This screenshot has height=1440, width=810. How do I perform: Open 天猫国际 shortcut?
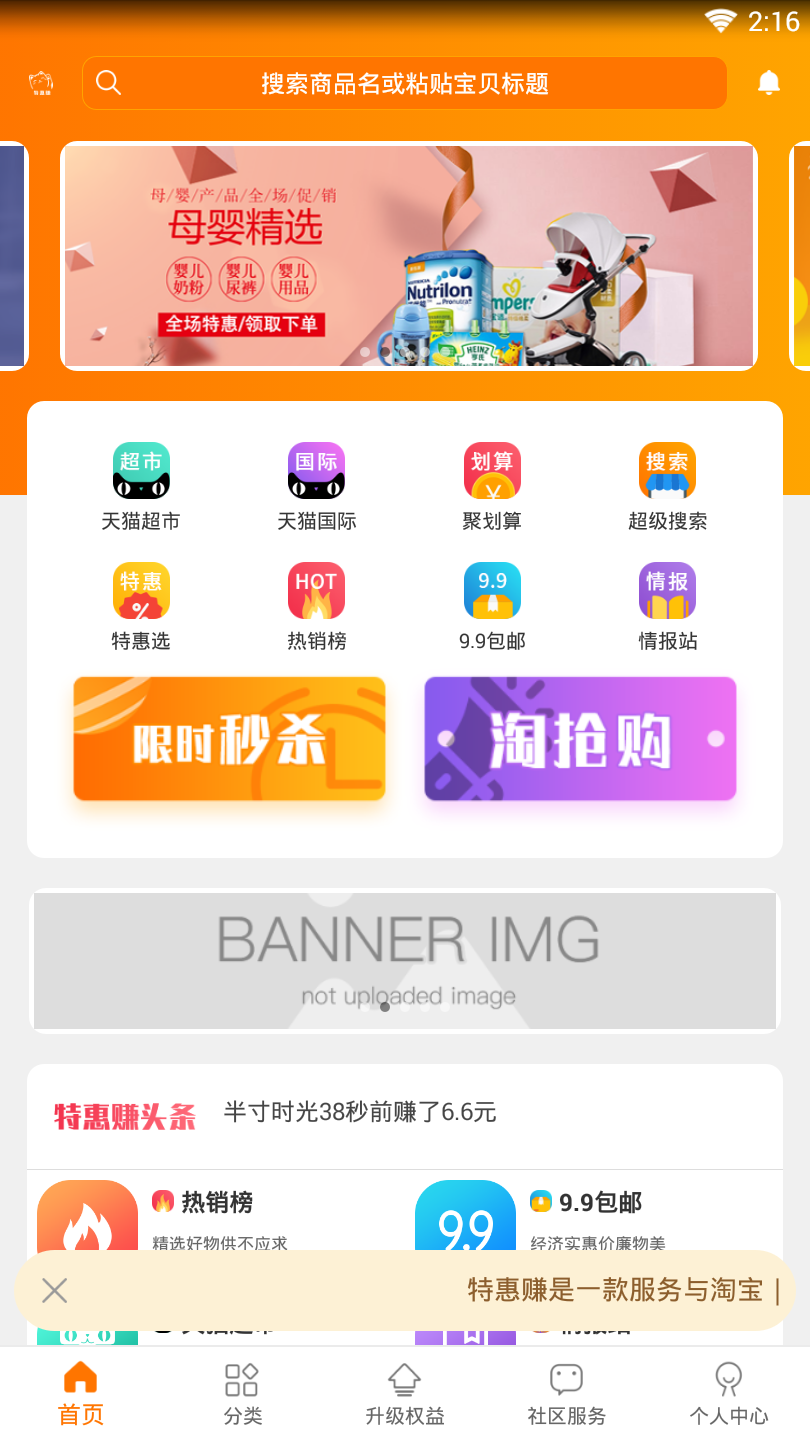pos(316,486)
